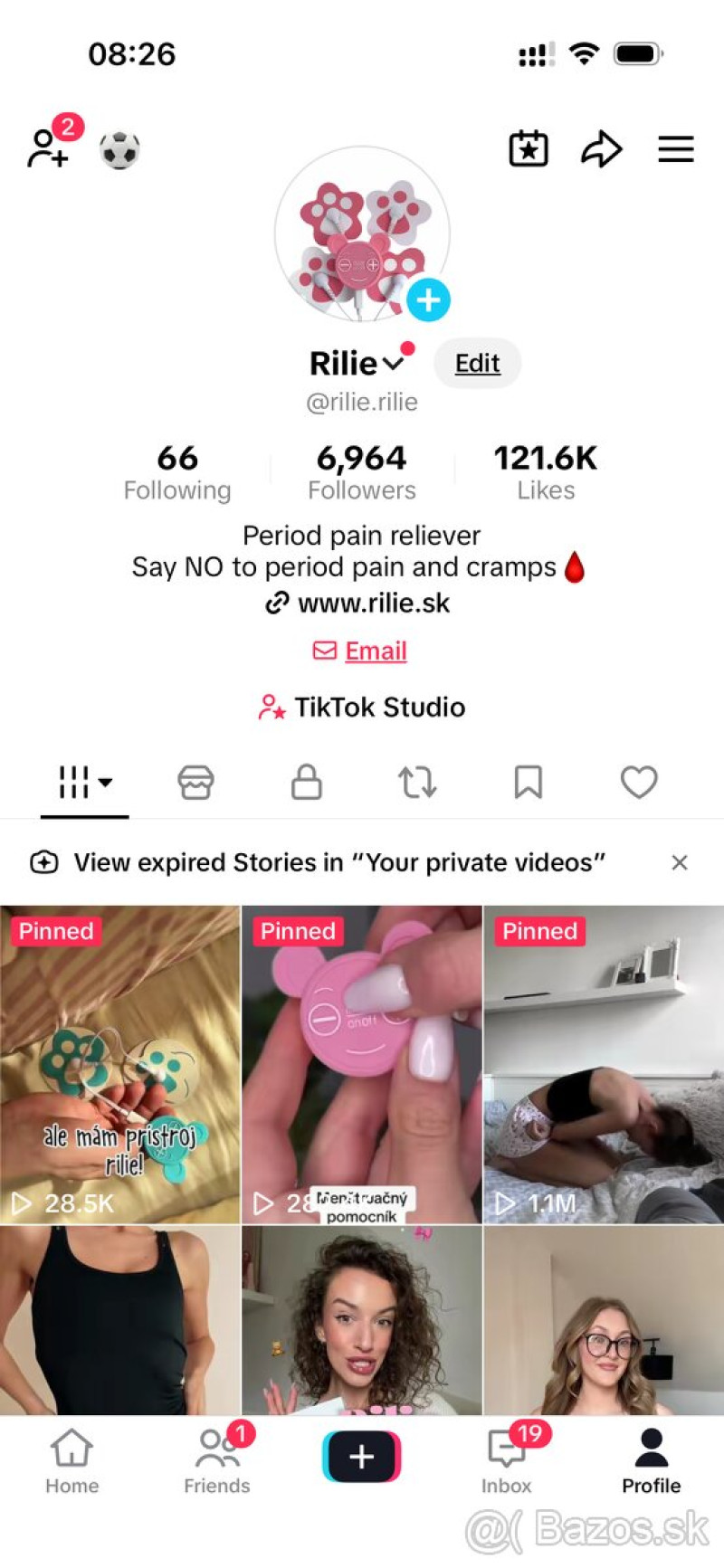
Task: Switch to the private videos lock tab
Action: point(307,782)
